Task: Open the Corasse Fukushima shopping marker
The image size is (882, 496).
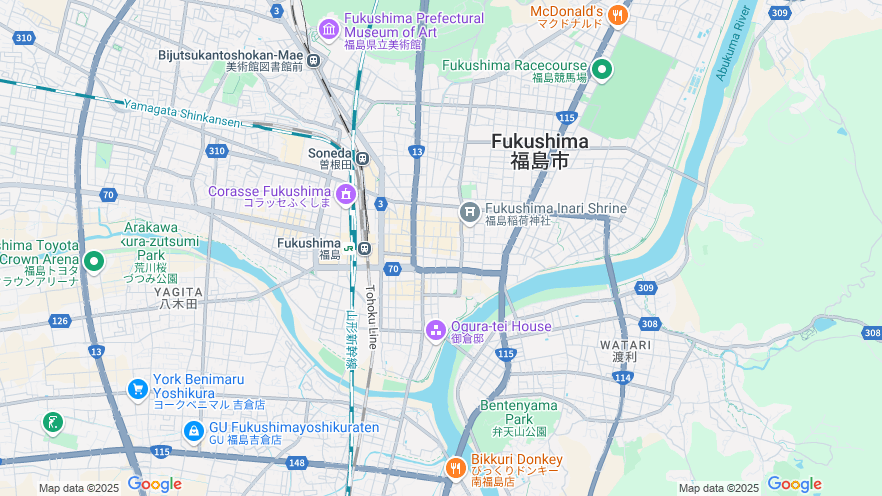Action: click(x=346, y=192)
